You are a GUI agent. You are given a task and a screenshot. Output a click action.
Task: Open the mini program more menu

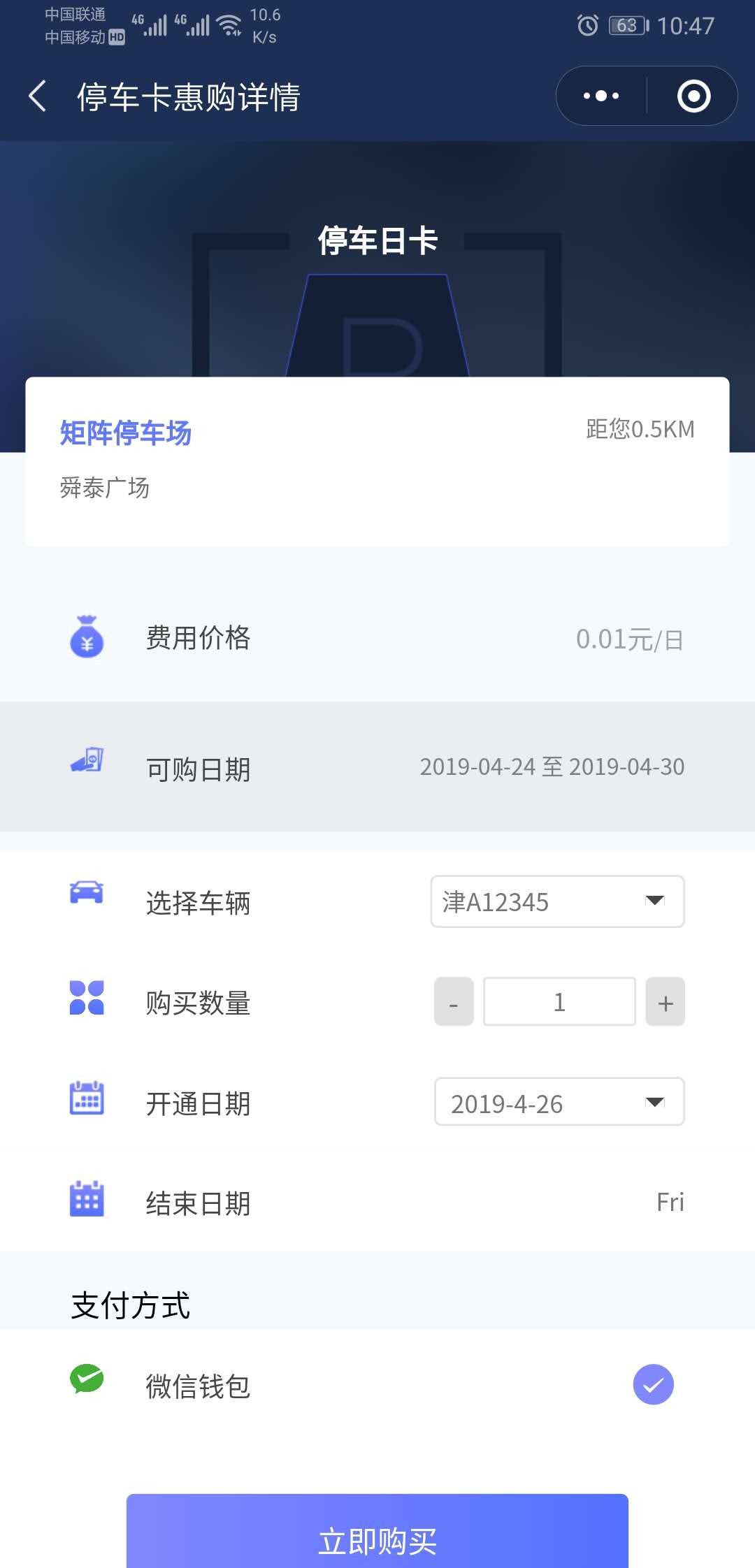[x=601, y=96]
